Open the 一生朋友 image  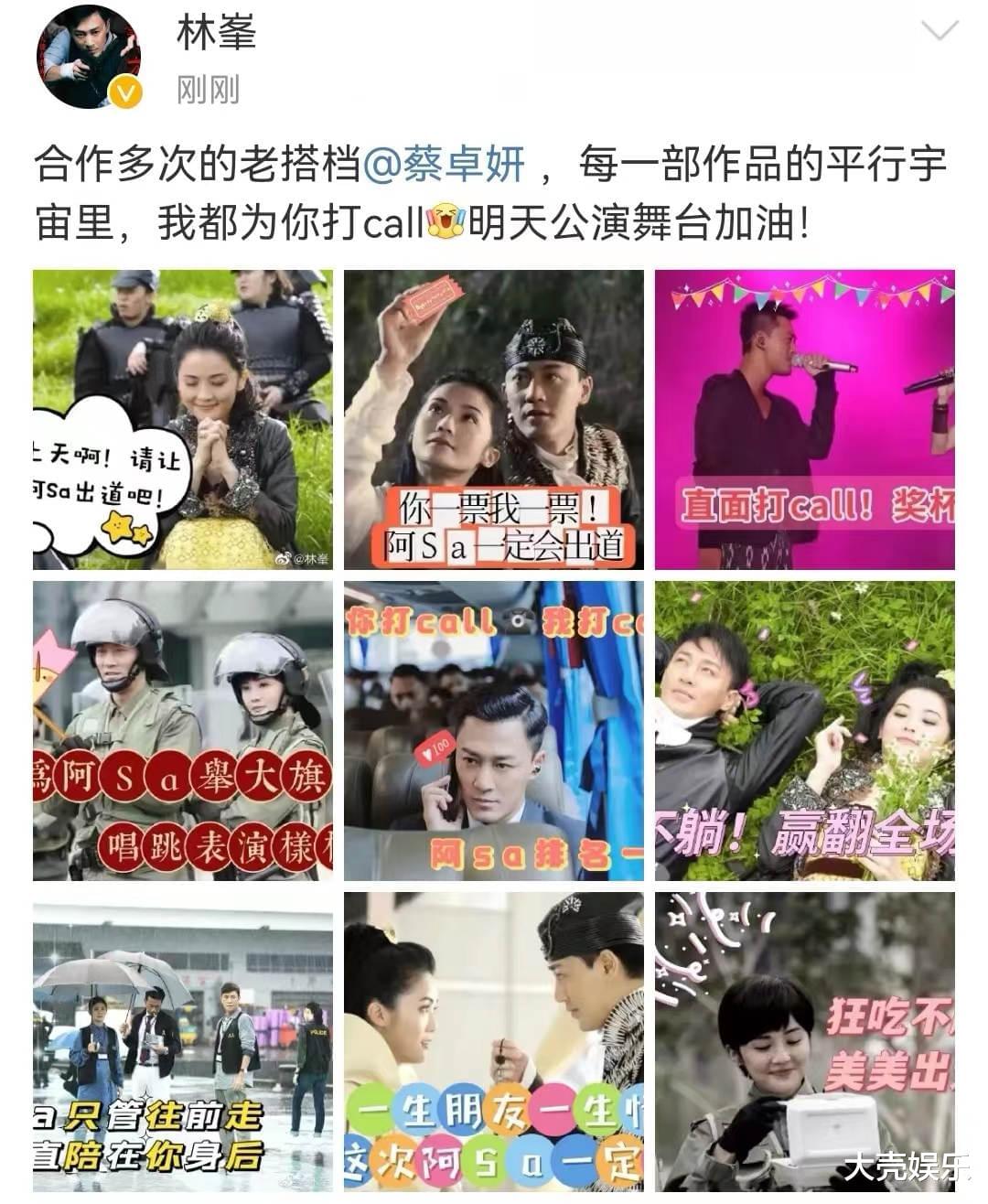(x=494, y=1041)
